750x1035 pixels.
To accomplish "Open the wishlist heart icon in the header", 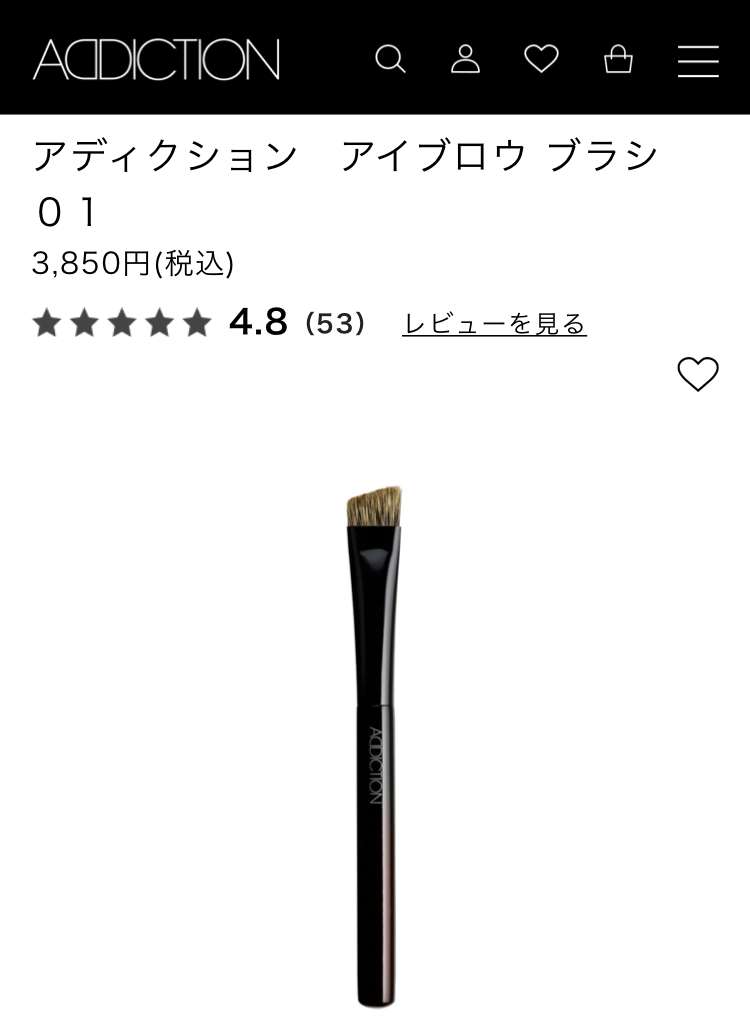I will (x=541, y=61).
